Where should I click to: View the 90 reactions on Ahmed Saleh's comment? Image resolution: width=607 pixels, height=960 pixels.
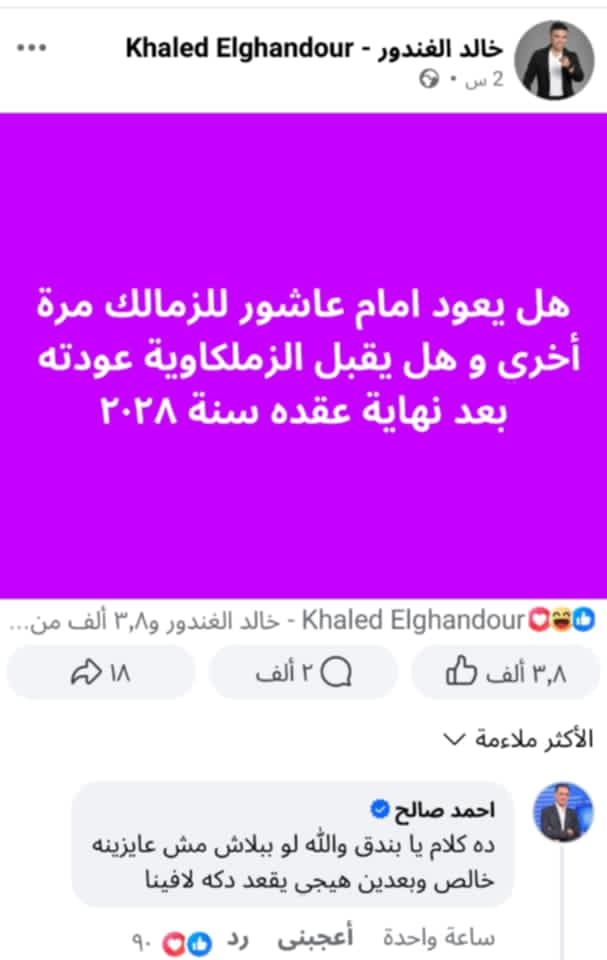160,941
